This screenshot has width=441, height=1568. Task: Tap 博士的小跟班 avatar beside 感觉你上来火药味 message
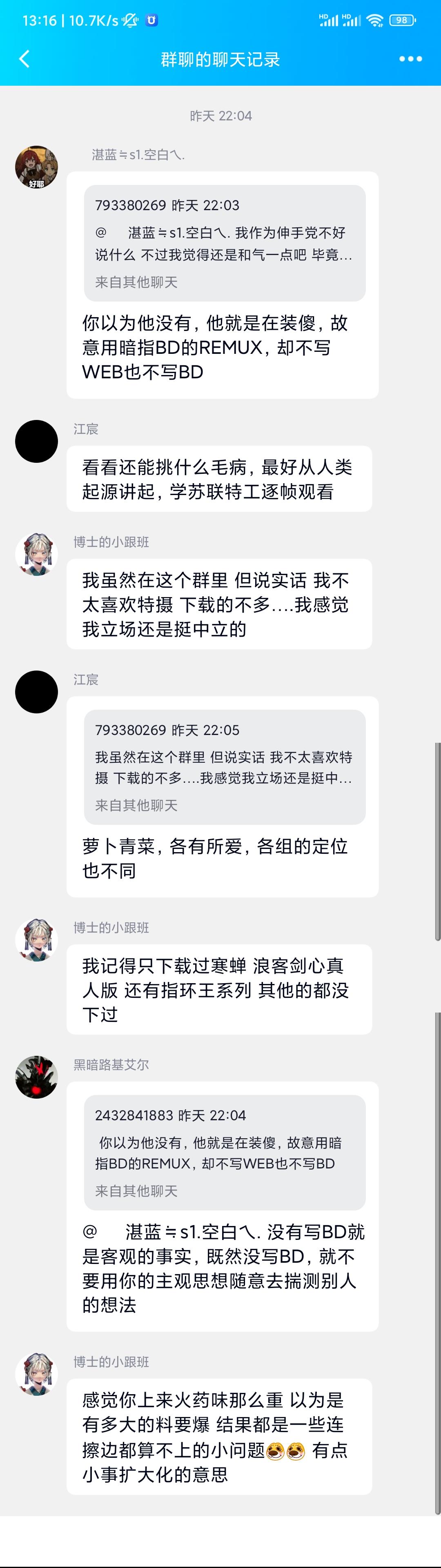pyautogui.click(x=37, y=1375)
